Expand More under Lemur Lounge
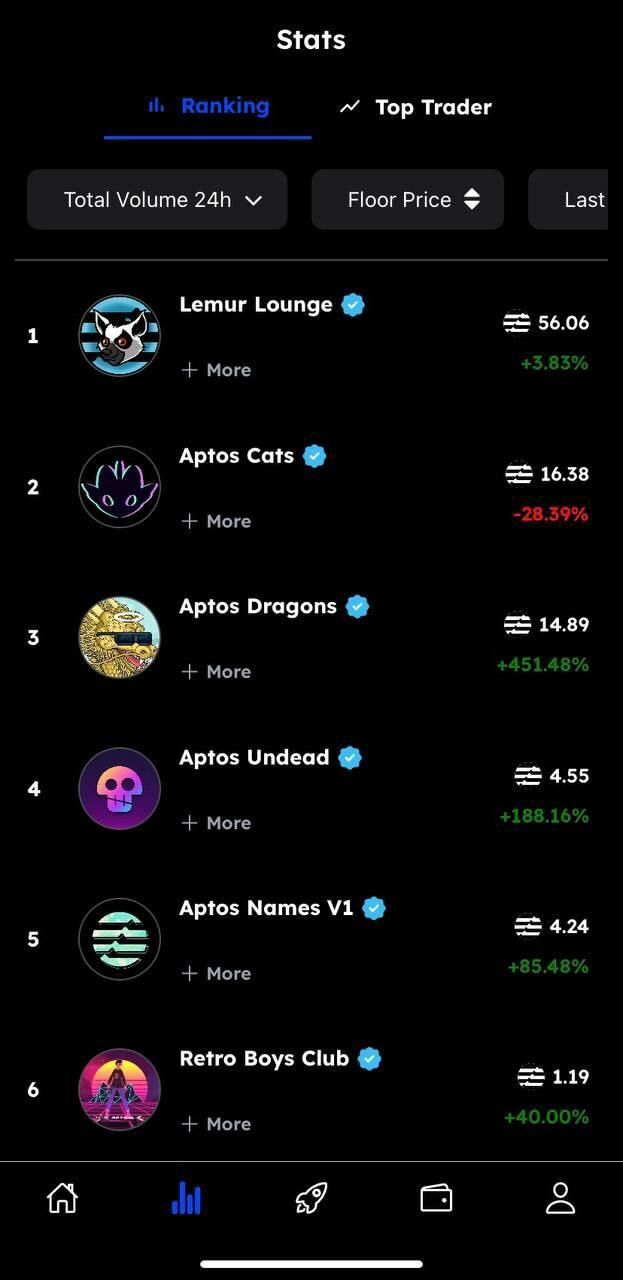Screen dimensions: 623x1280 pyautogui.click(x=217, y=370)
